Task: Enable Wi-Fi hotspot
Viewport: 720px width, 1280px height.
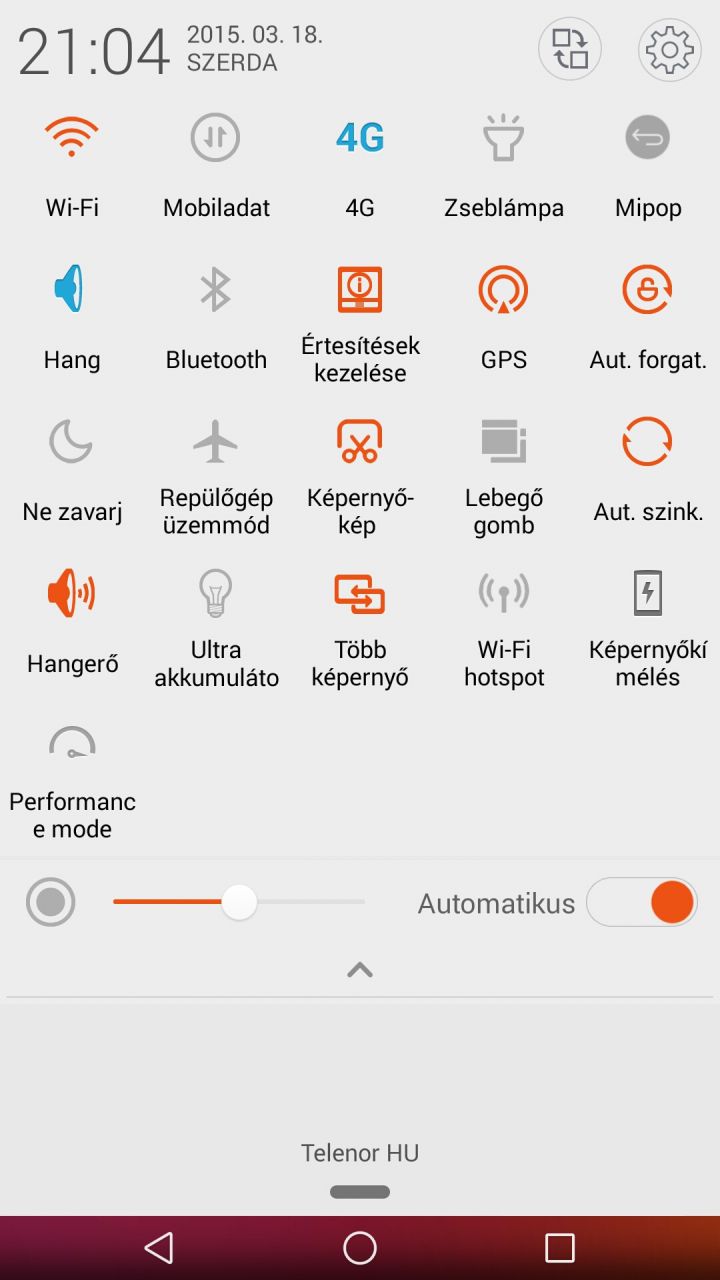Action: click(504, 594)
